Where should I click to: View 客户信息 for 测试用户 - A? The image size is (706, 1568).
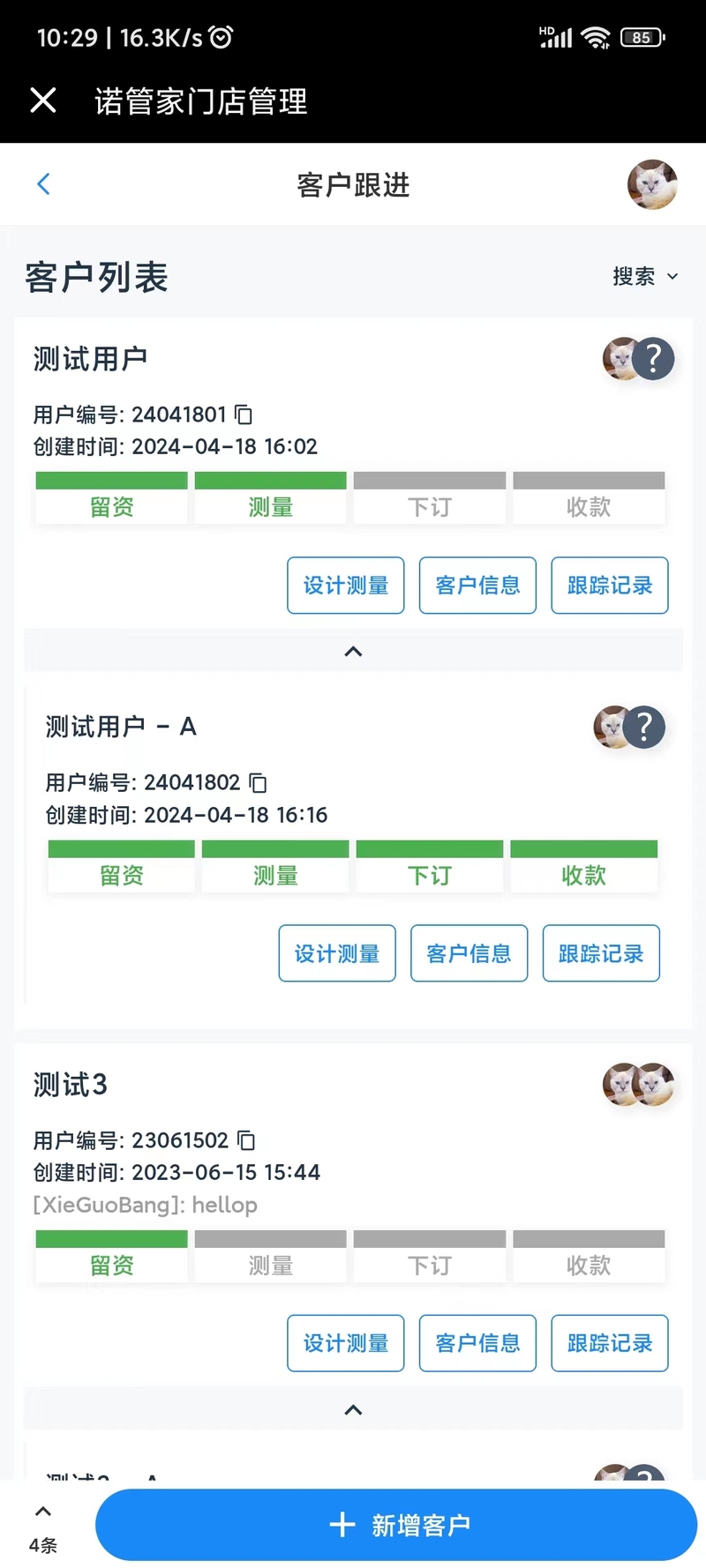[x=469, y=953]
